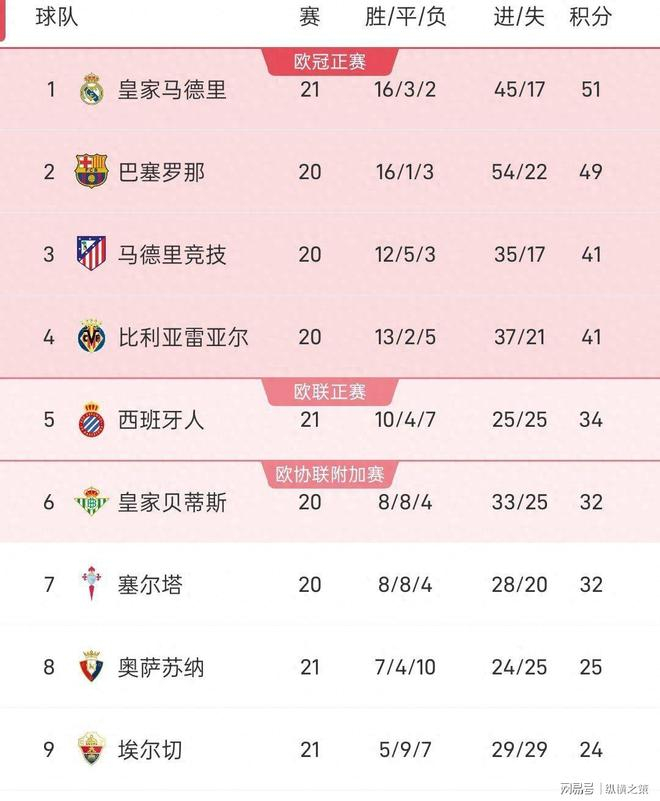
Task: View the 比利亚雷亚尔 team details
Action: (330, 337)
